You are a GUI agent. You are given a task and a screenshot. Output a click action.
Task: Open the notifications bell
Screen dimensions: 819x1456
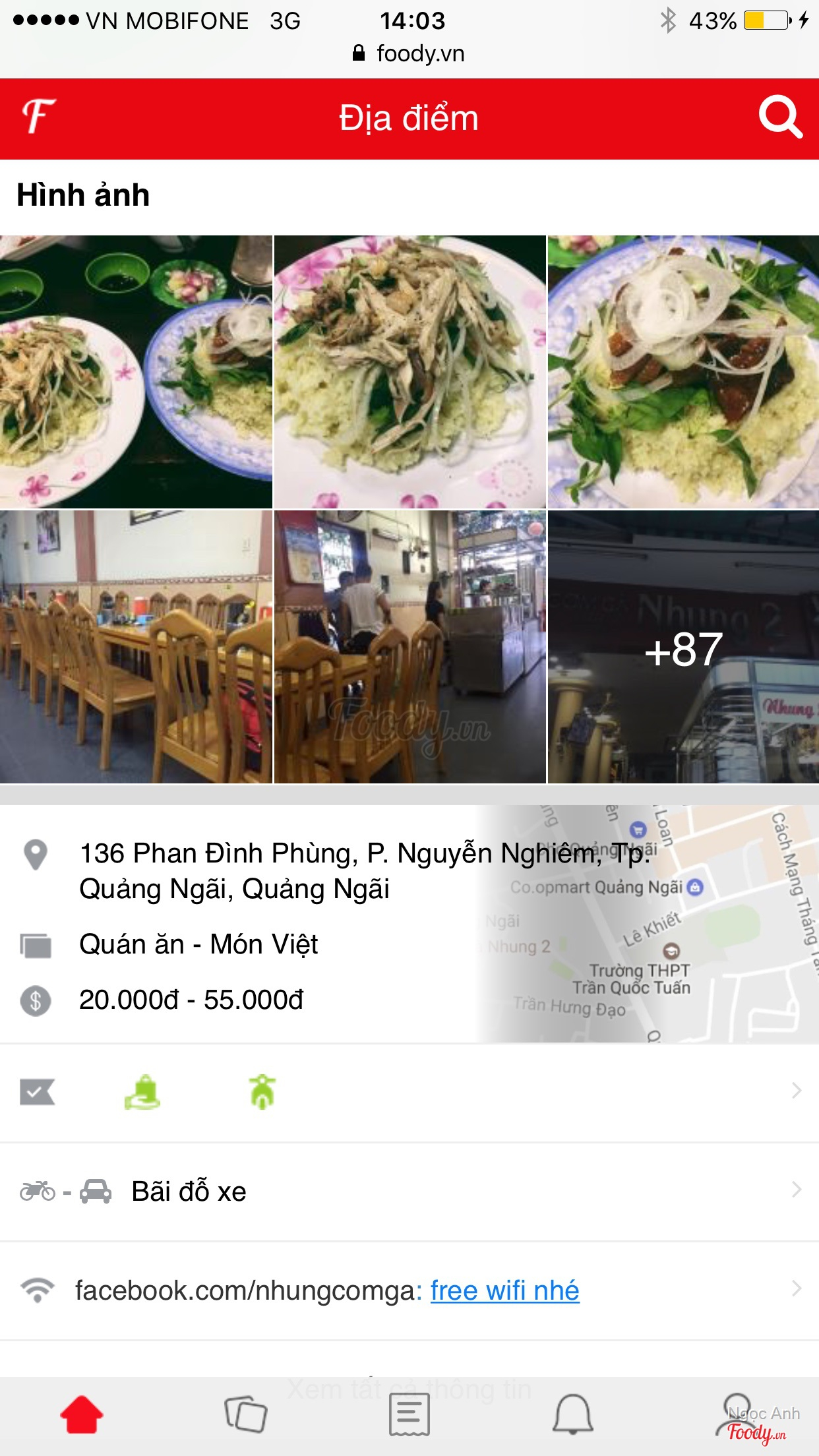click(x=572, y=1414)
